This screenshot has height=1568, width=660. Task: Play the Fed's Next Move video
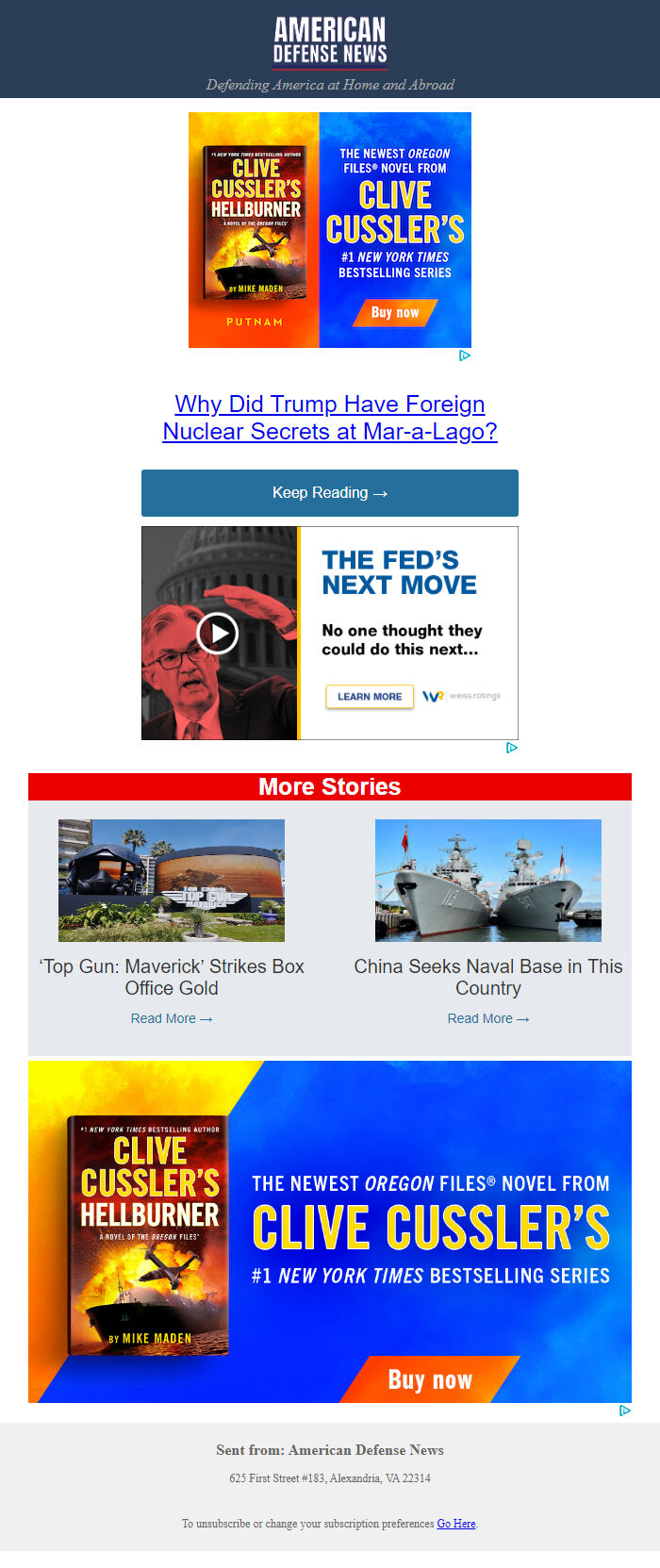point(218,633)
